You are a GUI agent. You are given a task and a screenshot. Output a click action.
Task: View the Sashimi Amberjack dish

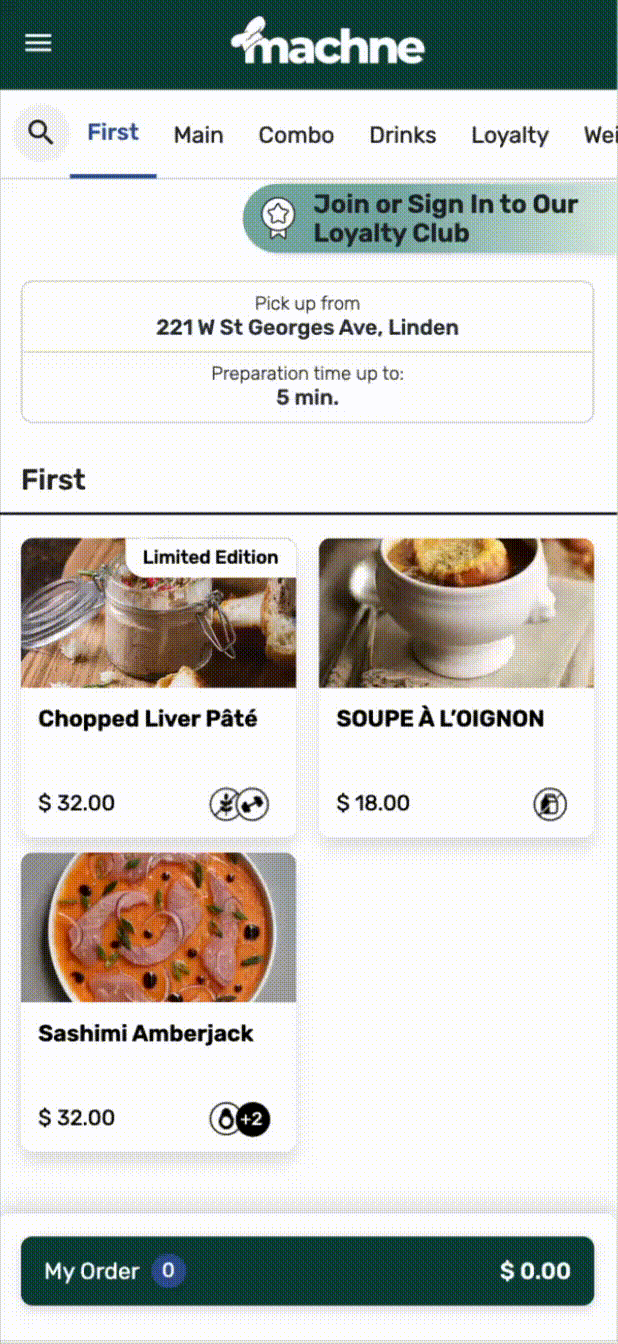[x=159, y=1002]
